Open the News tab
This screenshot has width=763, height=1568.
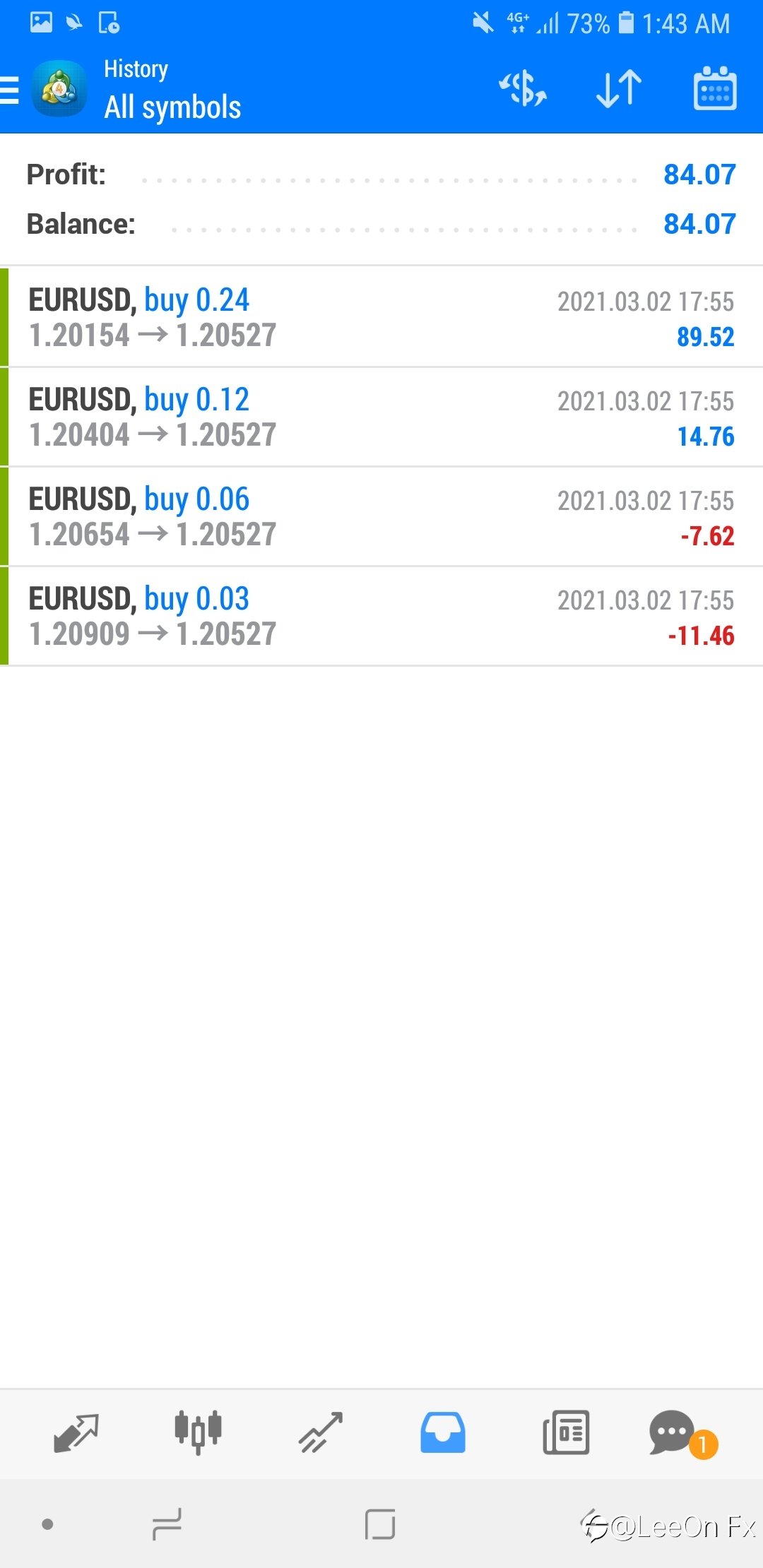(566, 1432)
